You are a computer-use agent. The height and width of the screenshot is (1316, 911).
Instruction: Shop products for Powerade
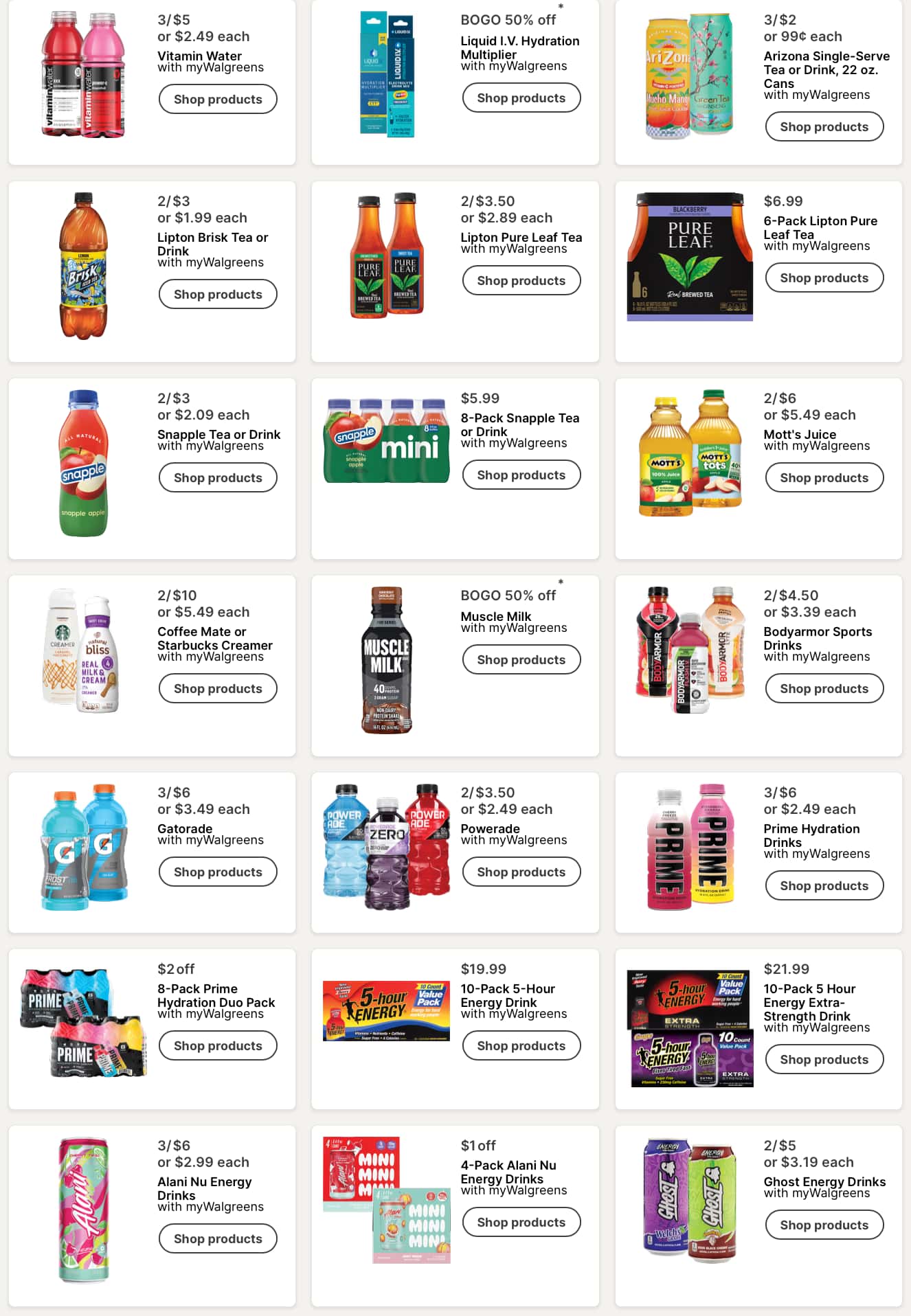pyautogui.click(x=521, y=872)
